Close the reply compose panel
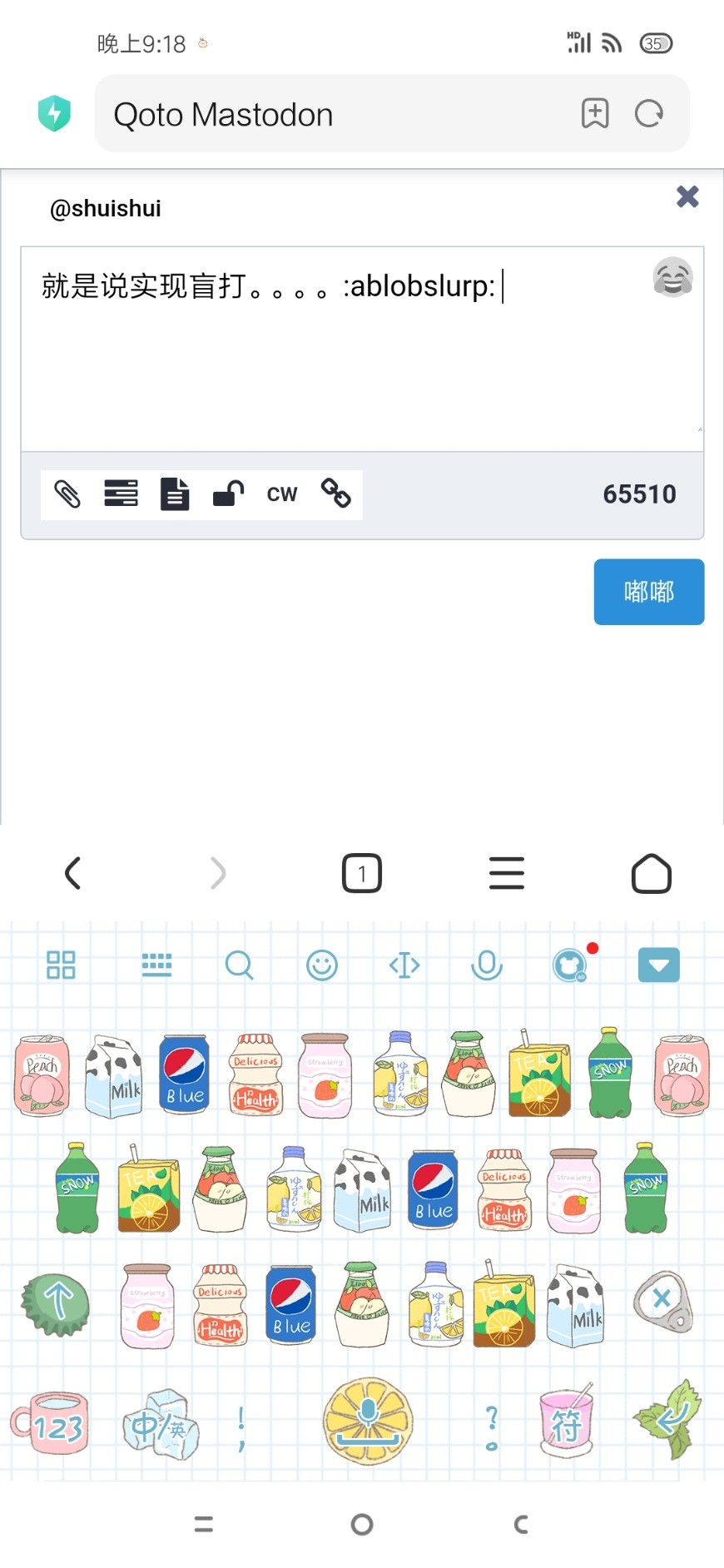The height and width of the screenshot is (1568, 724). [687, 197]
